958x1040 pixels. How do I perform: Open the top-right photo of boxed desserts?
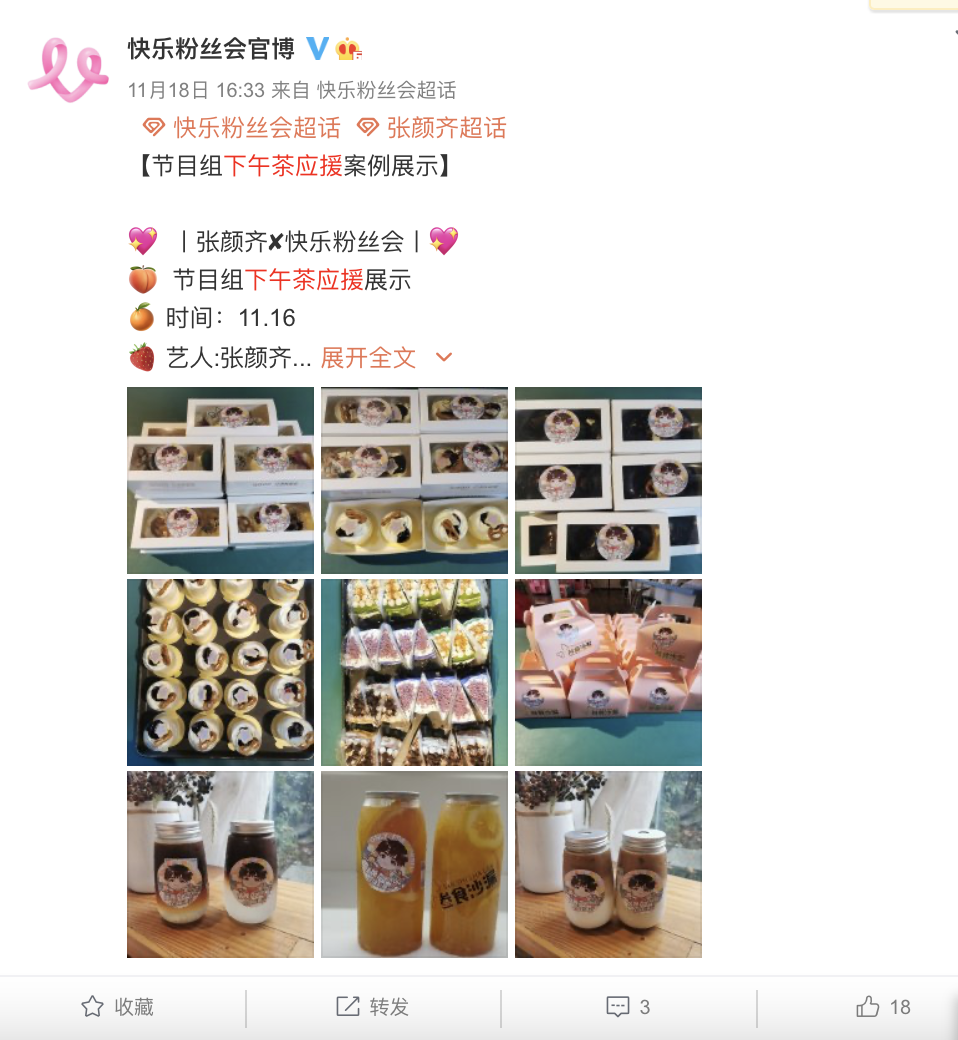[608, 480]
